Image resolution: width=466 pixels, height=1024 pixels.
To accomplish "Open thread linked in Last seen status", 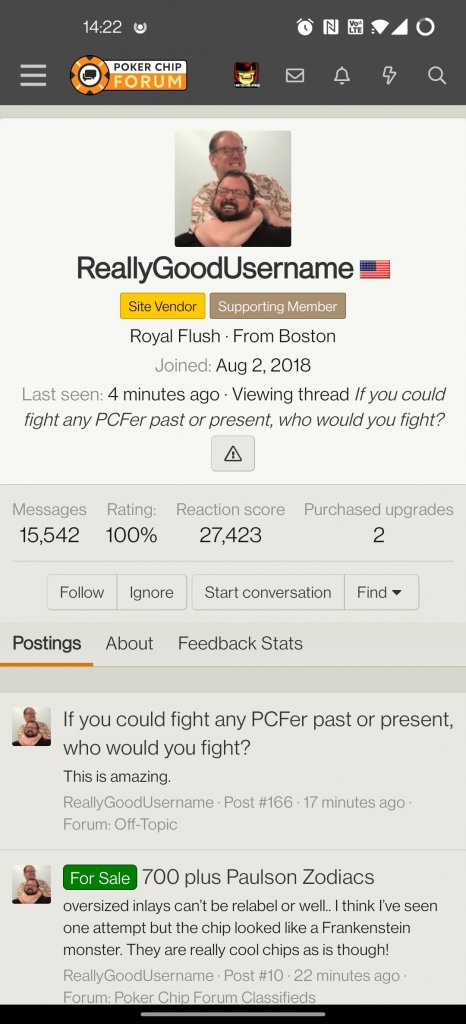I will click(x=234, y=407).
